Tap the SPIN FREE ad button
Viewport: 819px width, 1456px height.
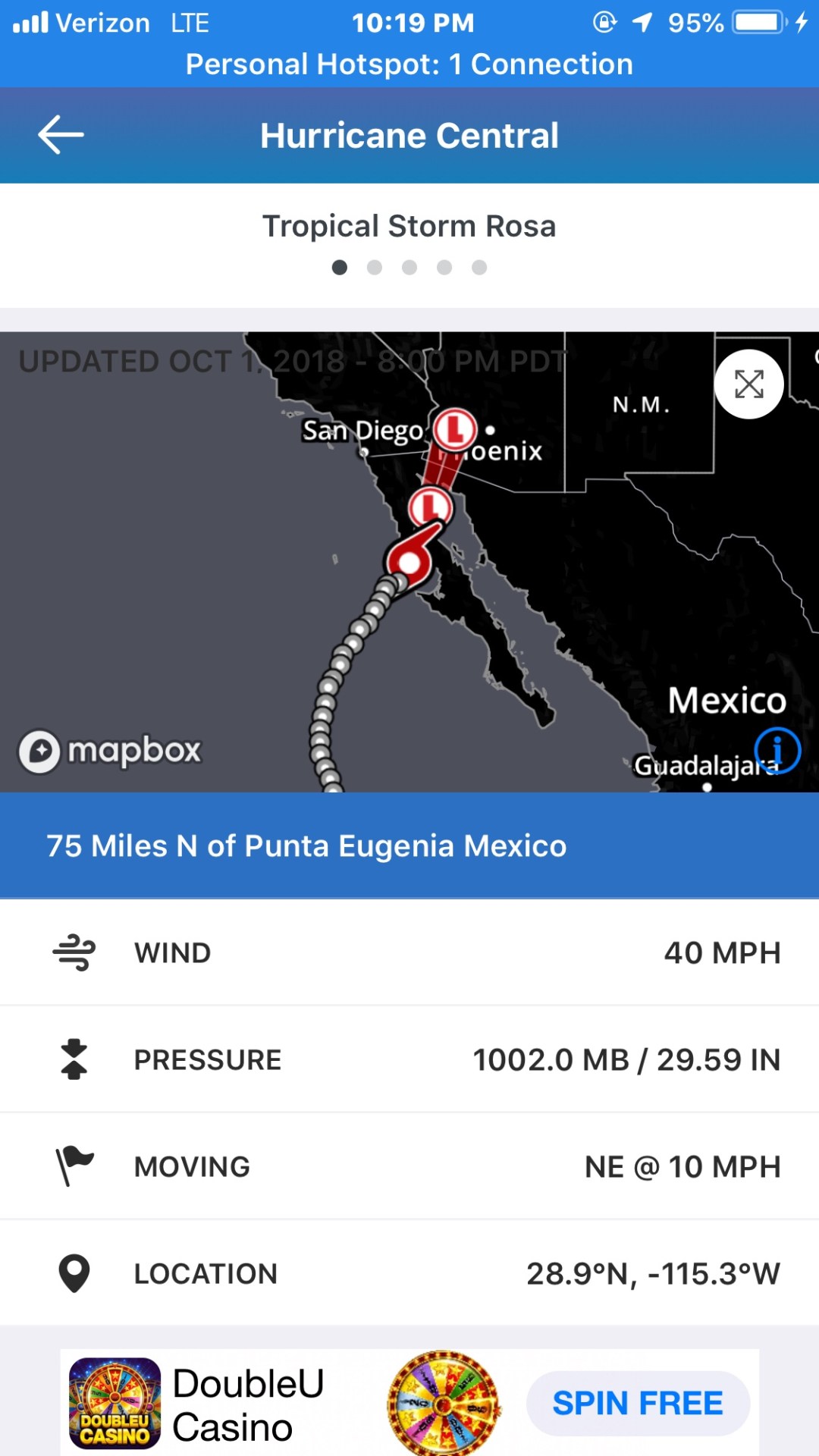coord(638,1403)
